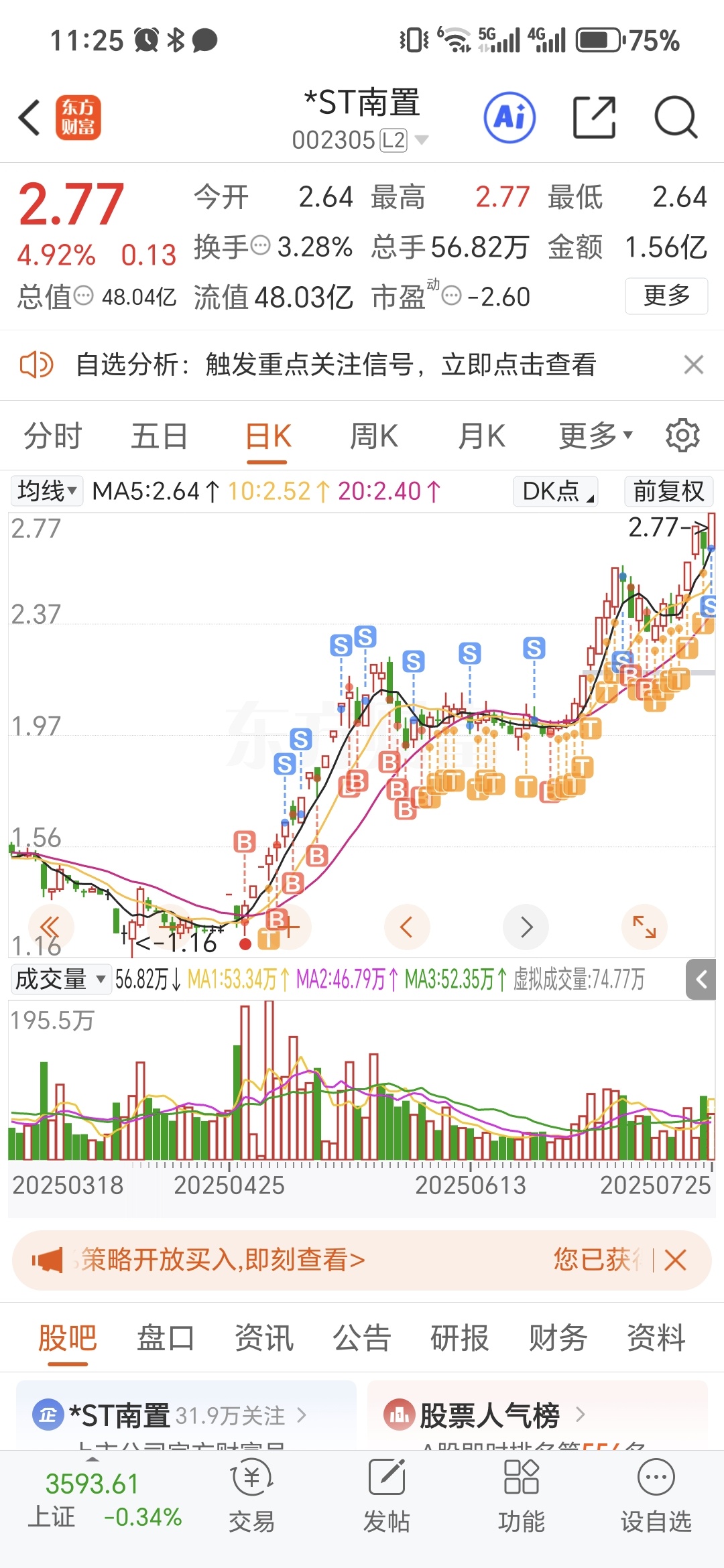The height and width of the screenshot is (1568, 724).
Task: Share this stock page
Action: coord(594,117)
